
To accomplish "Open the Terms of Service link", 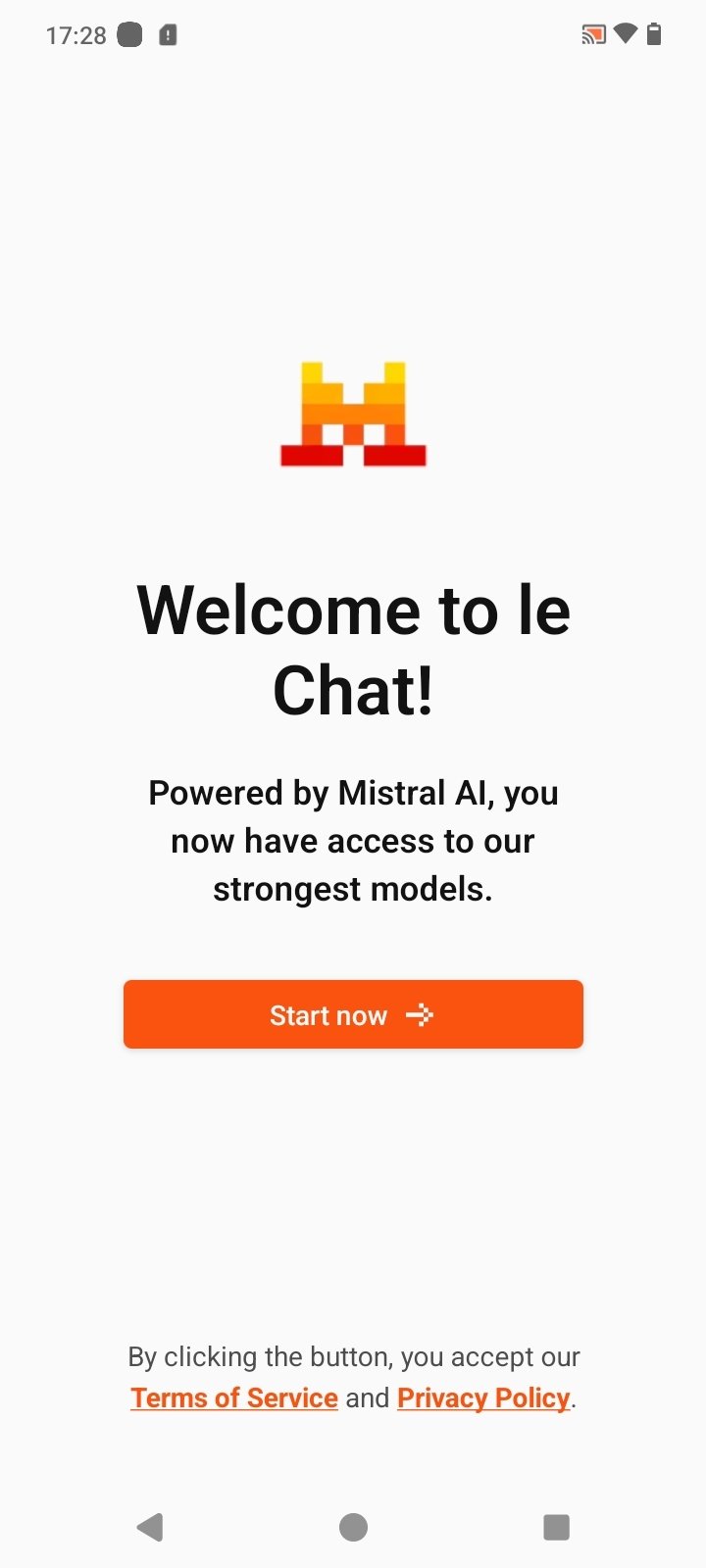I will [234, 1397].
